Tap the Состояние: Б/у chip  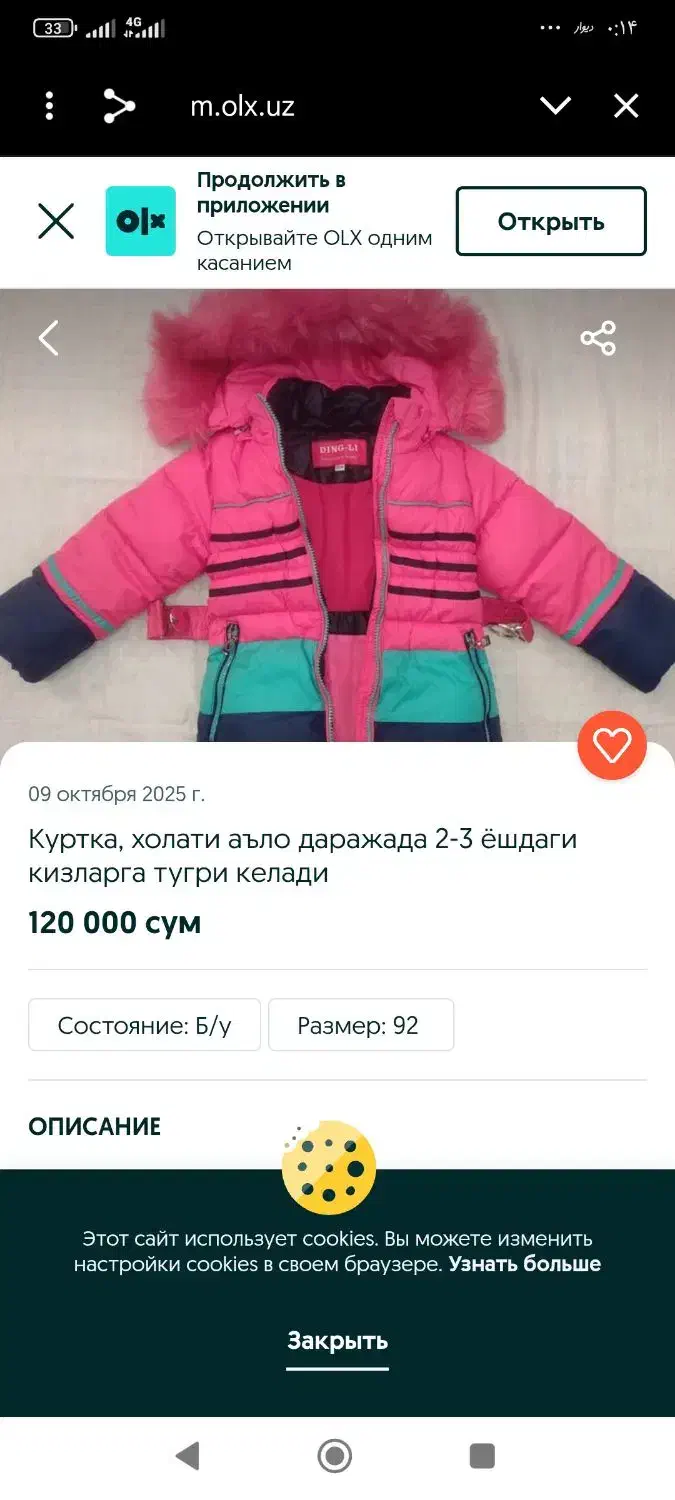(144, 1025)
